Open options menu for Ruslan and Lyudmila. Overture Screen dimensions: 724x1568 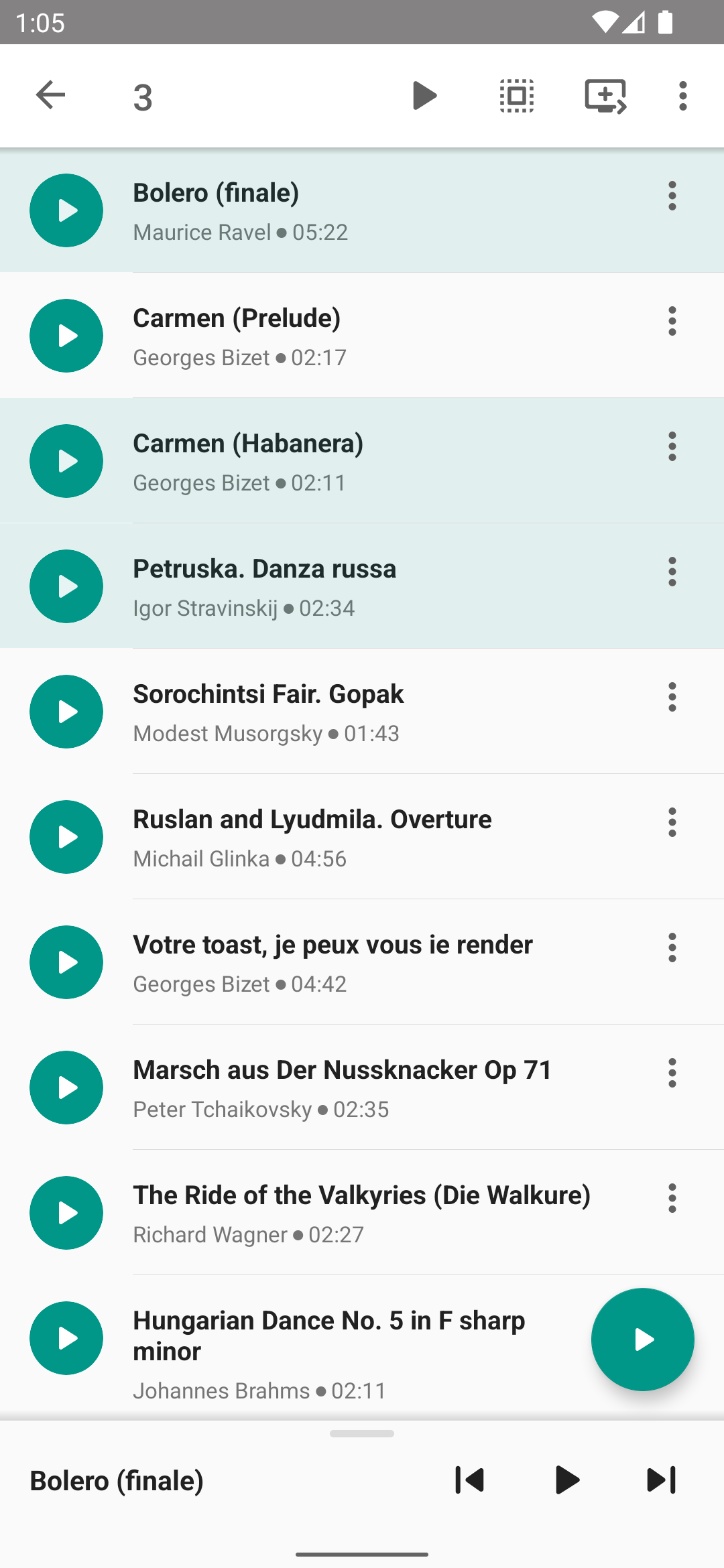pyautogui.click(x=672, y=822)
